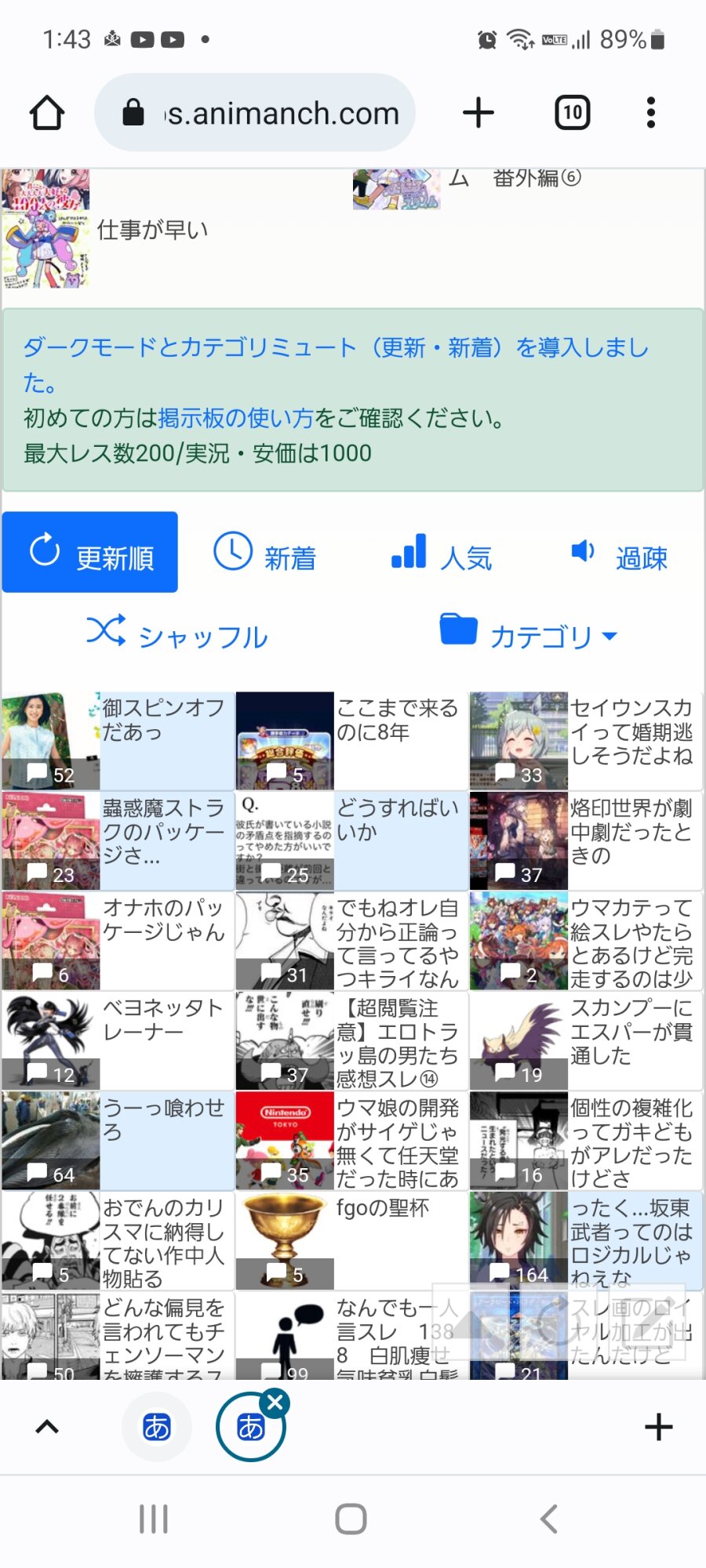Go back using the system back button
706x1568 pixels.
tap(549, 1519)
